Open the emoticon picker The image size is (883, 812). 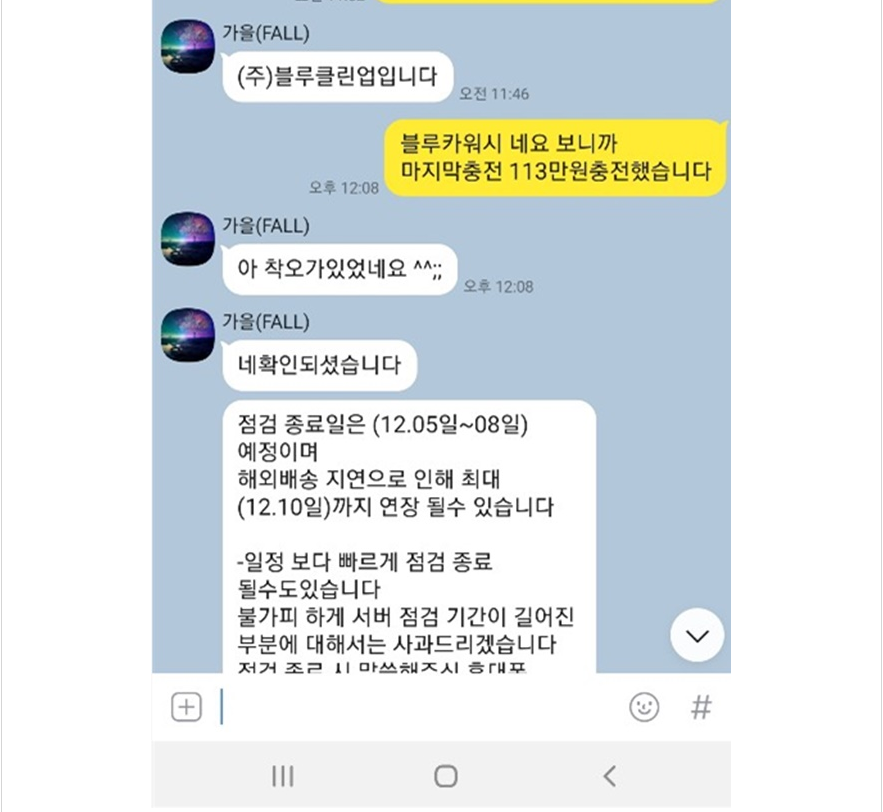click(x=644, y=707)
